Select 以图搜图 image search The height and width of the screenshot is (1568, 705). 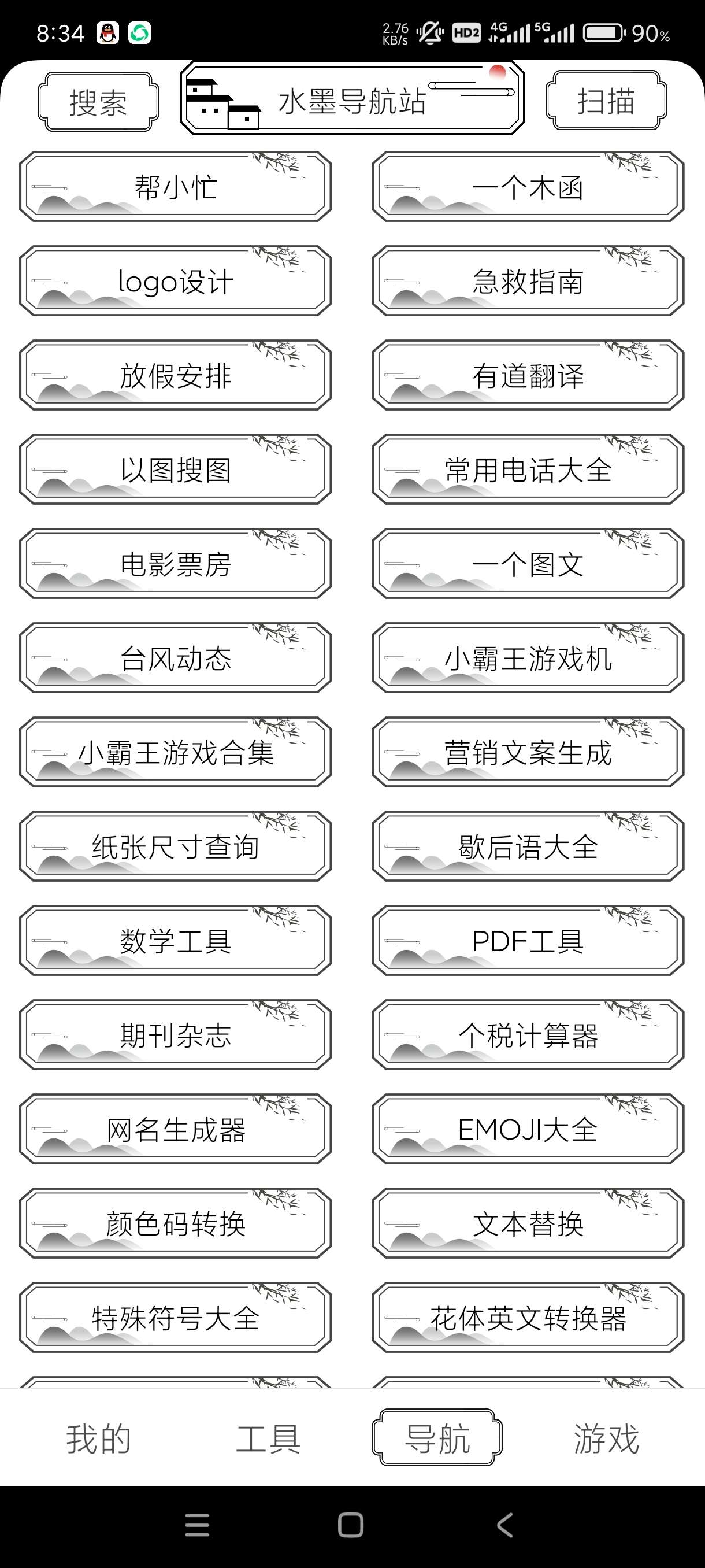[x=175, y=470]
